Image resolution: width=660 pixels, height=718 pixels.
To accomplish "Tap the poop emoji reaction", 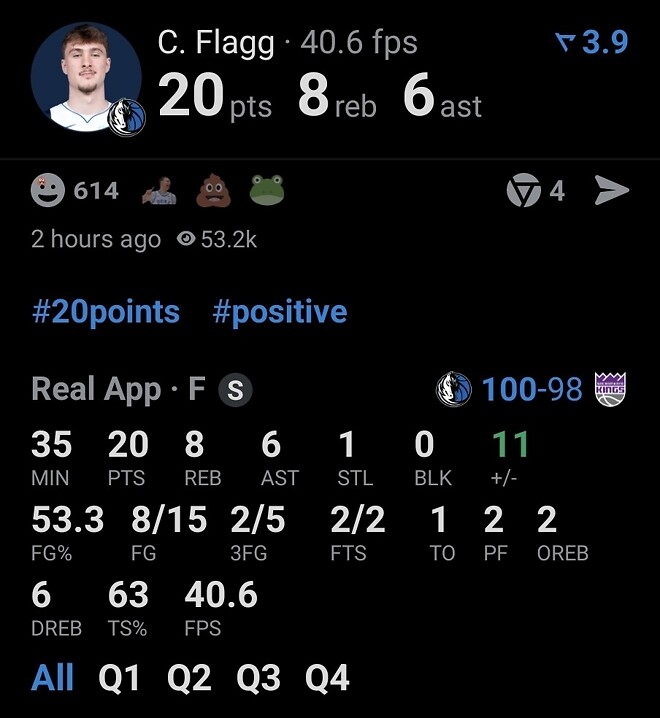I will point(211,190).
